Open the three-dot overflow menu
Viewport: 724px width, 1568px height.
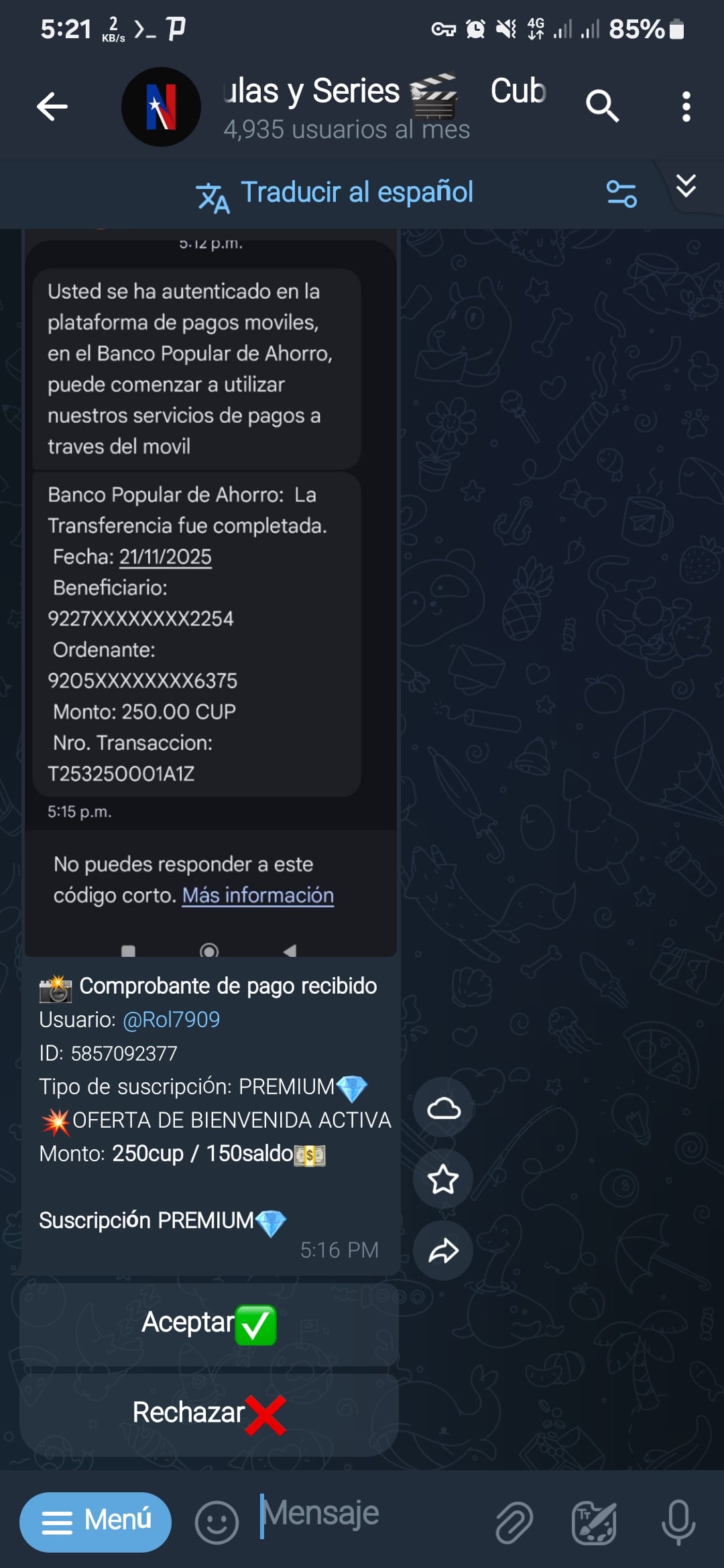tap(686, 107)
